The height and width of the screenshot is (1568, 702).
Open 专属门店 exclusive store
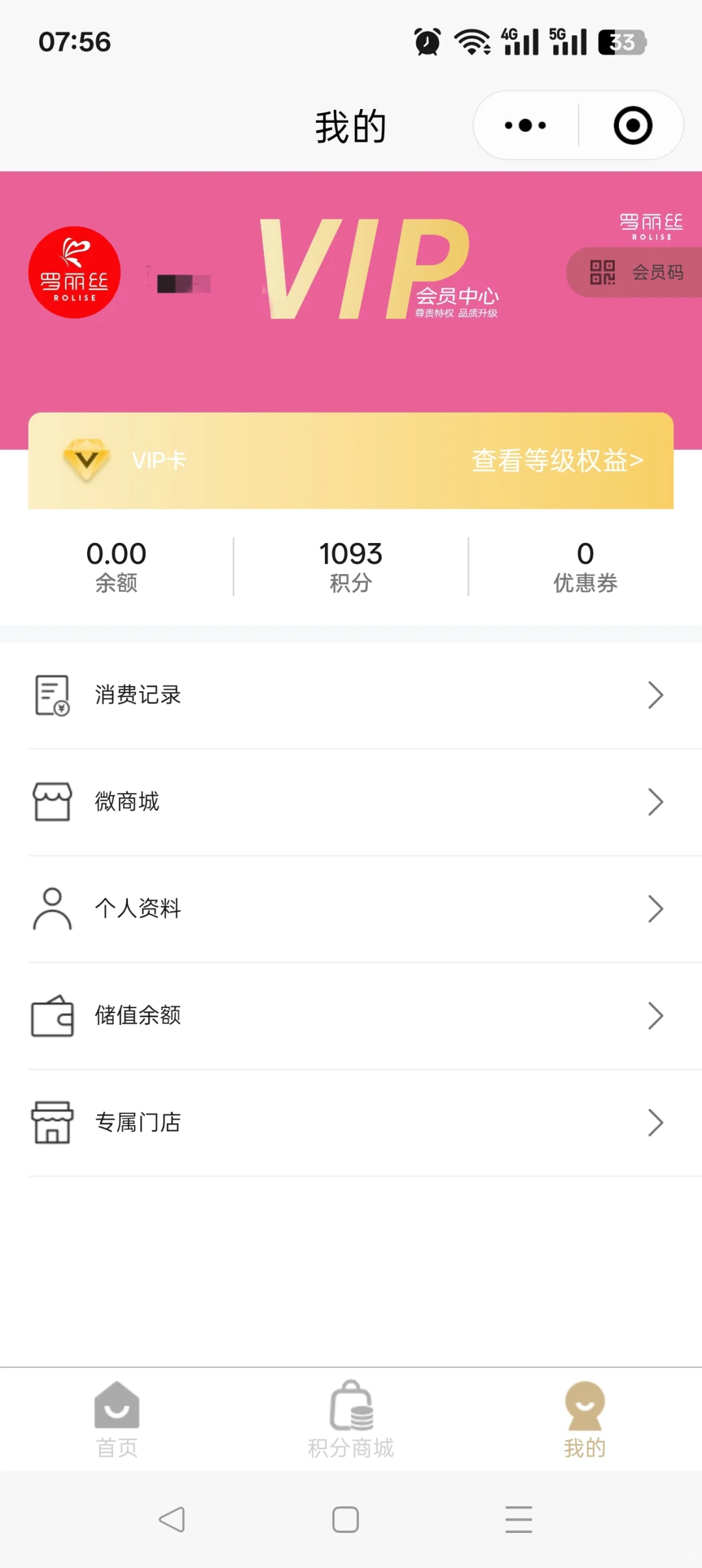click(351, 1122)
